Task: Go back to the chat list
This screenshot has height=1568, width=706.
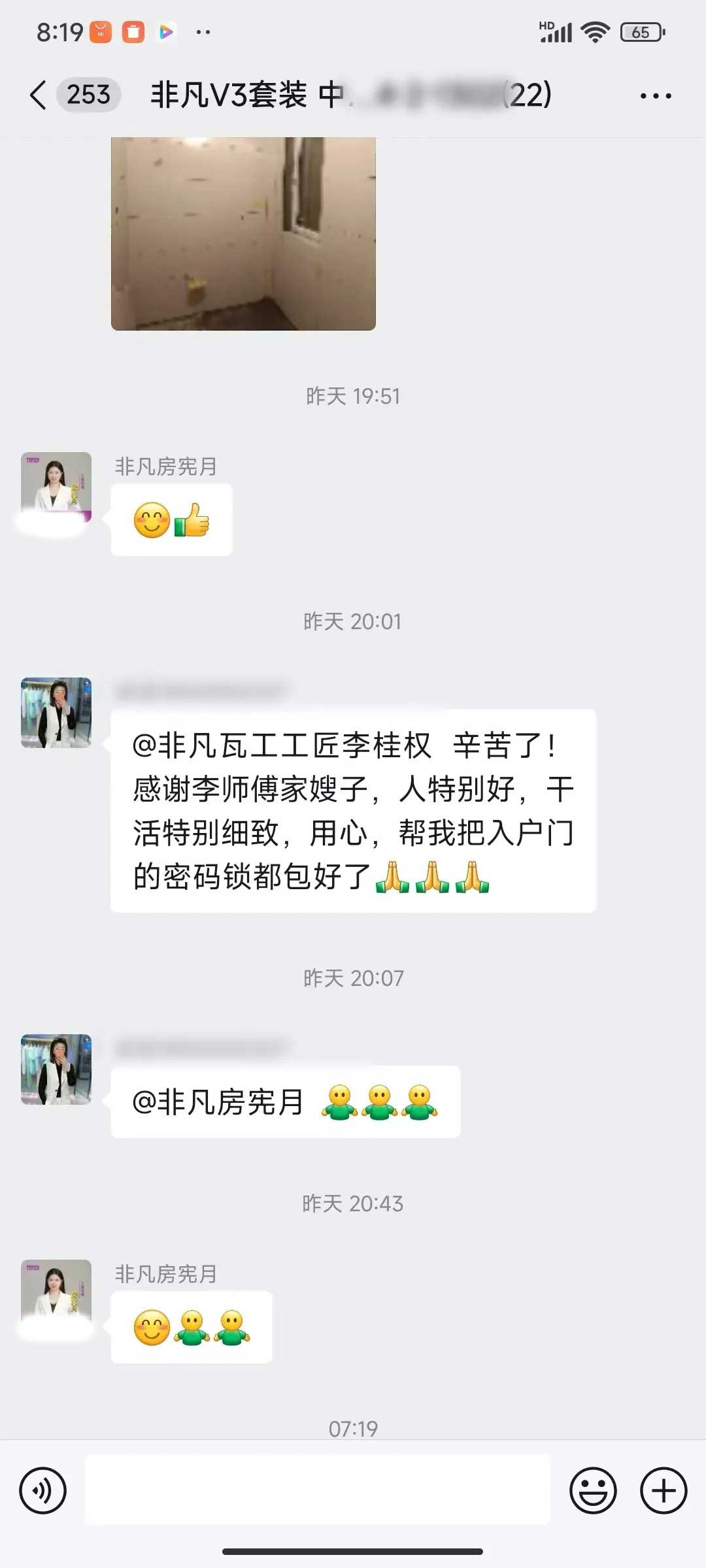Action: tap(38, 95)
